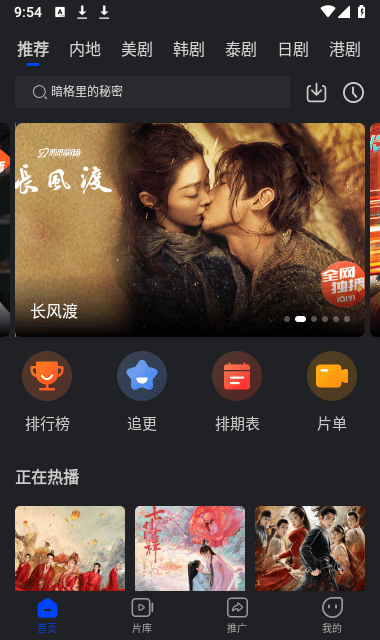This screenshot has height=640, width=380.
Task: Go to the 推广 bottom tab
Action: click(x=237, y=616)
